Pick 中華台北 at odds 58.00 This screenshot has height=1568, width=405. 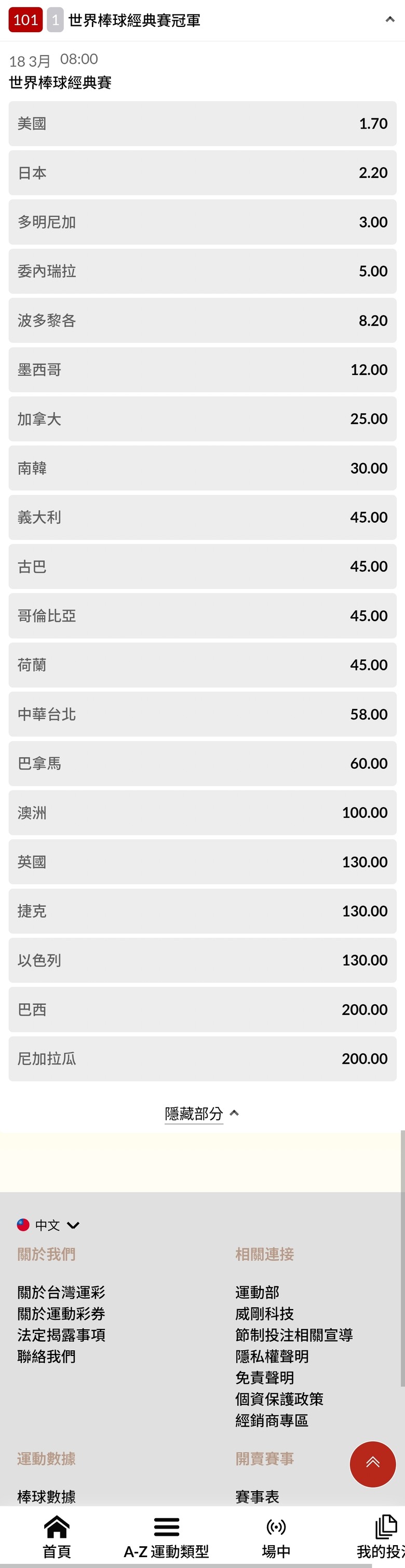coord(202,714)
